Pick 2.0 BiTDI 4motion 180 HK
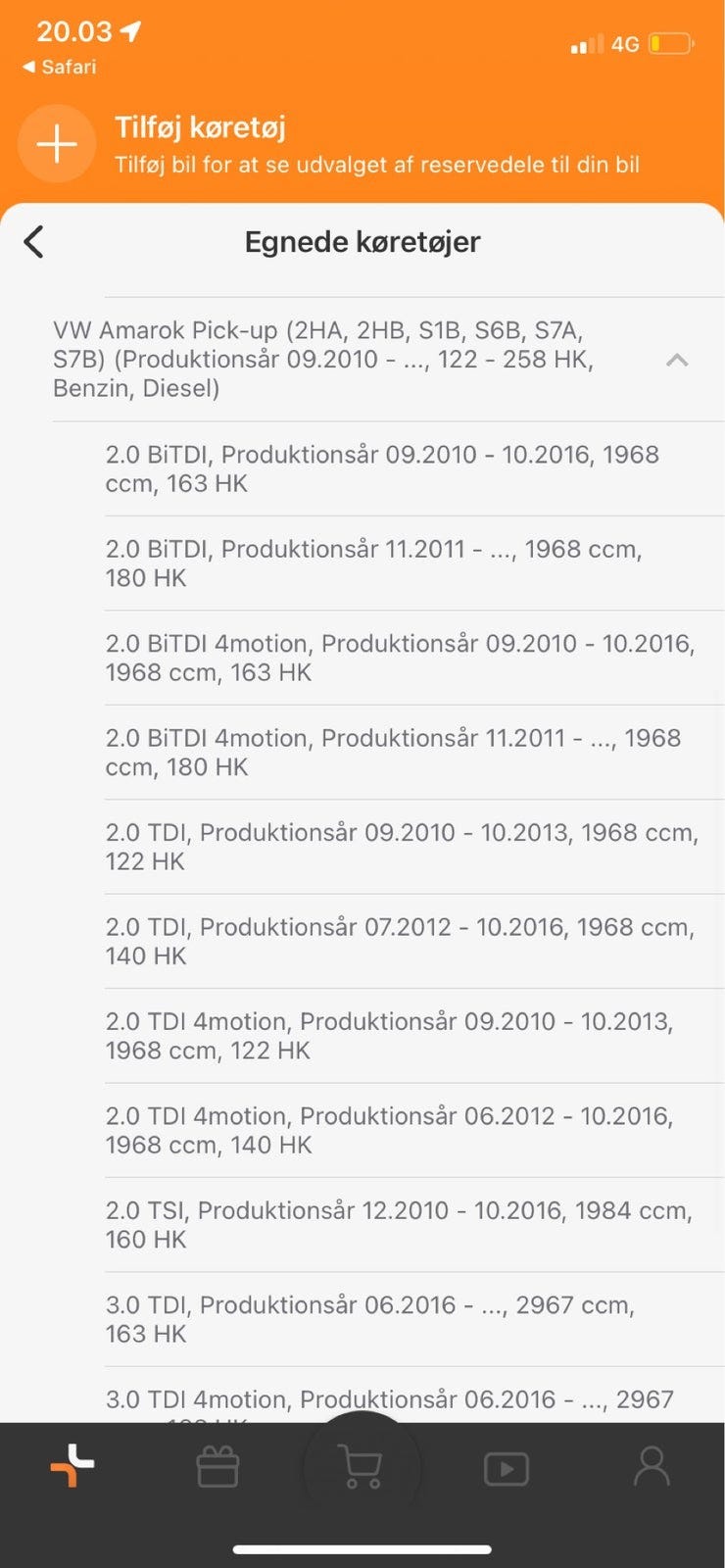This screenshot has height=1568, width=725. click(392, 753)
